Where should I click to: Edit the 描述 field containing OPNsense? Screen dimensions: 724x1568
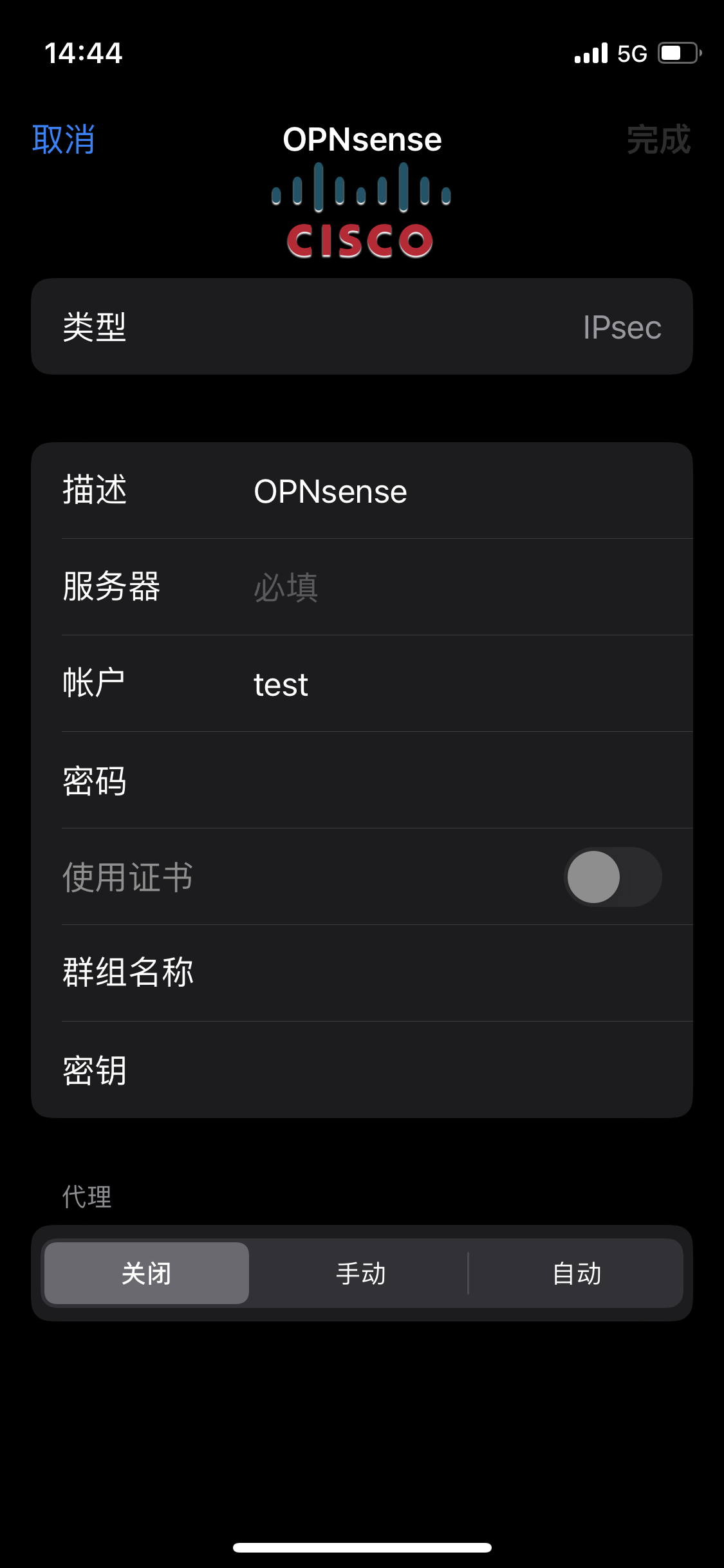pyautogui.click(x=450, y=491)
